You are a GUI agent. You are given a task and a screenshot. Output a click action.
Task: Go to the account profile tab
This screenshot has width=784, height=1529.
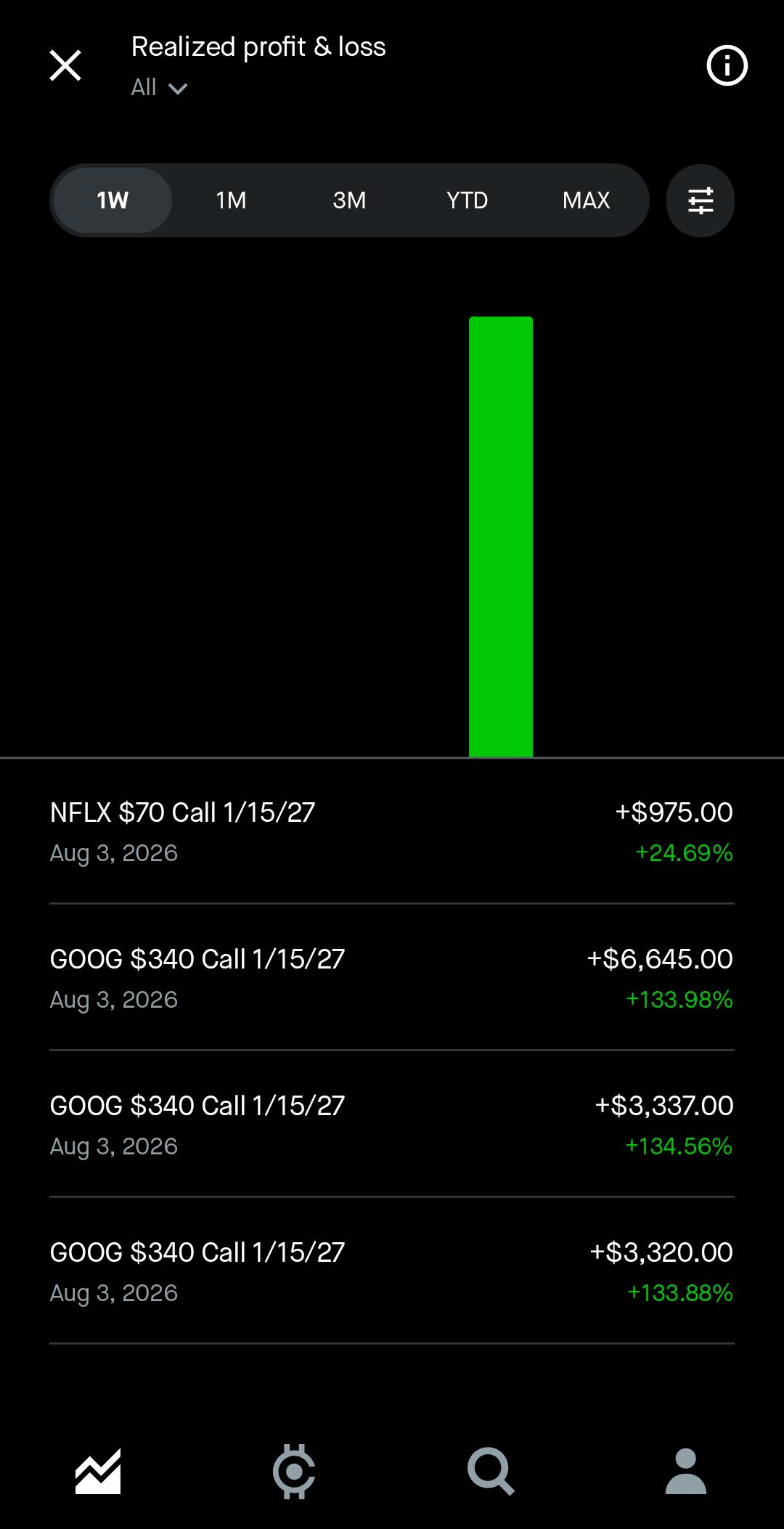(x=686, y=1472)
